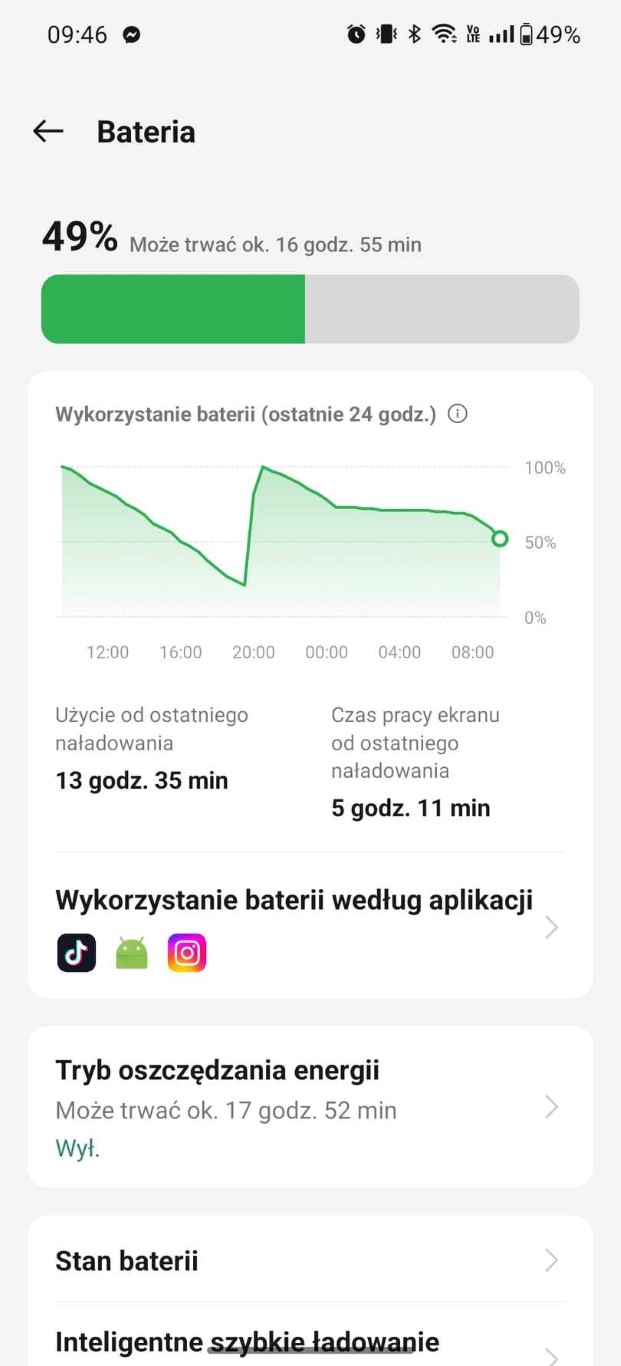
Task: Show info about Wykorzystanie baterii chart
Action: (458, 414)
